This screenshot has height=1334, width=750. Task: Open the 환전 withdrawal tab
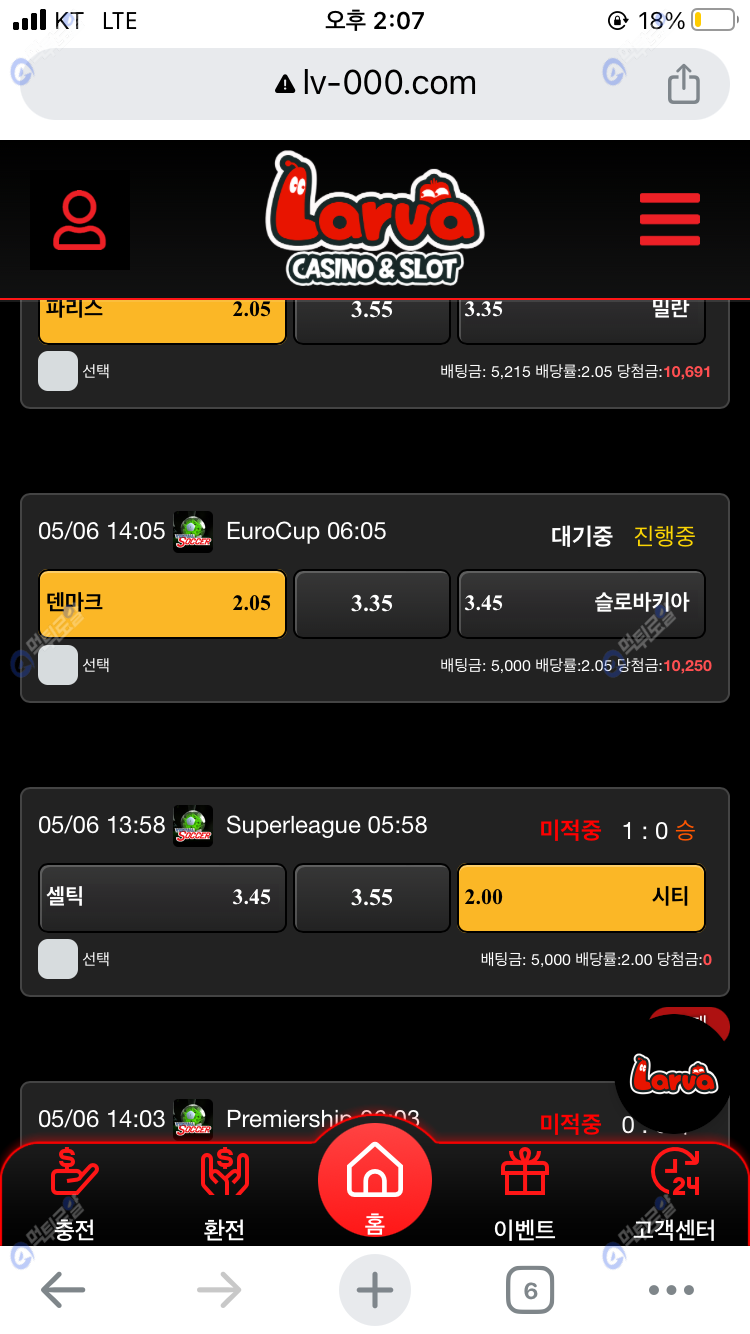click(x=224, y=1196)
